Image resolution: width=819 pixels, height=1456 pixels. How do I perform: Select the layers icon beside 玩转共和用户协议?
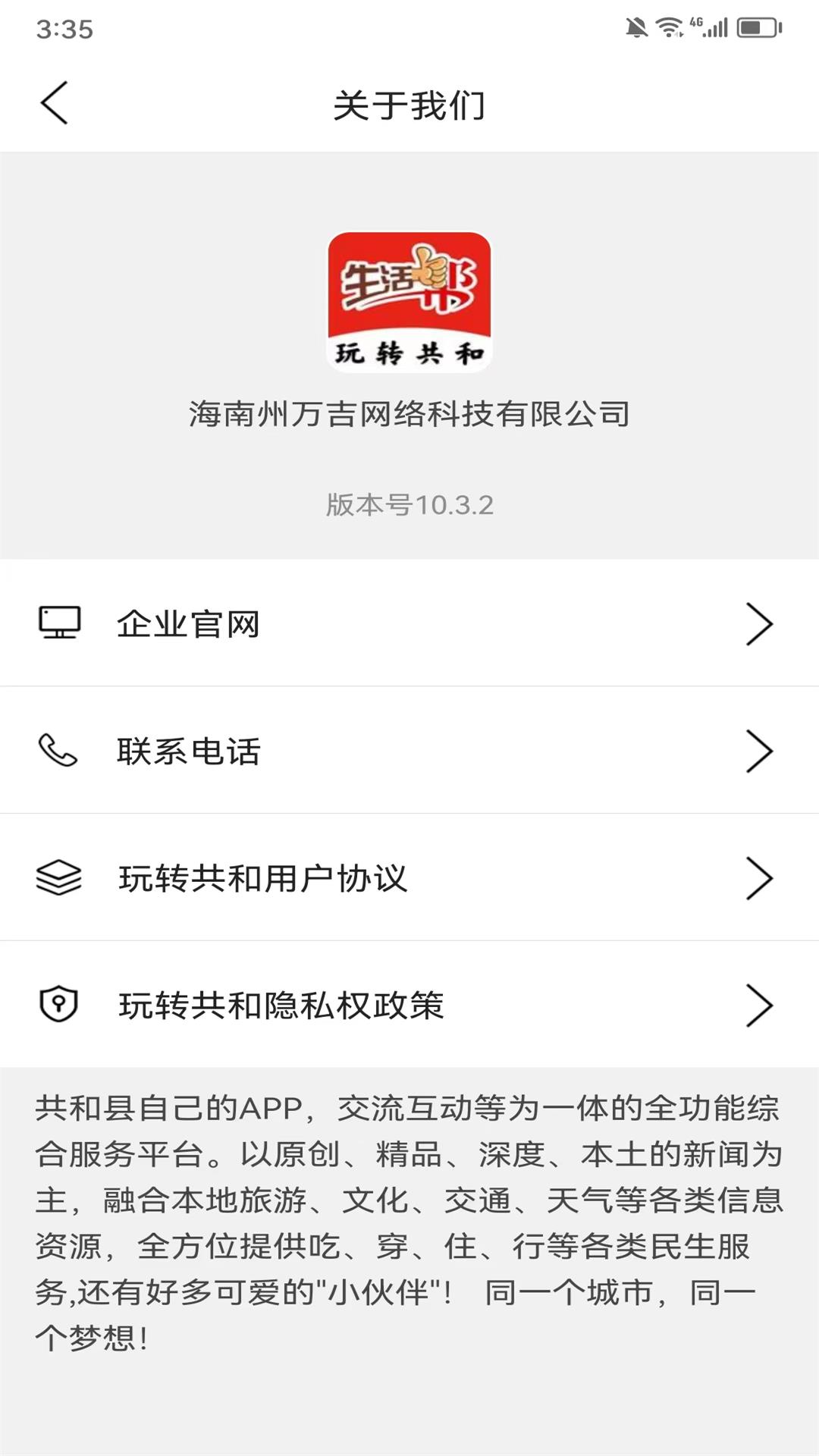click(x=59, y=877)
